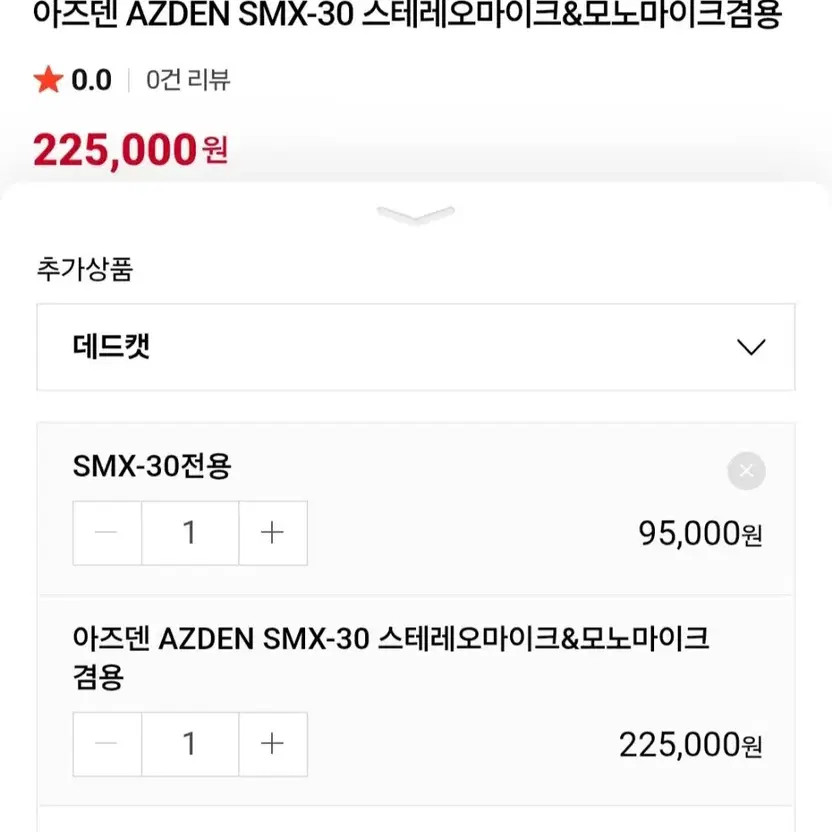Tap the SMX-30전용 quantity field
832x832 pixels.
[x=190, y=533]
